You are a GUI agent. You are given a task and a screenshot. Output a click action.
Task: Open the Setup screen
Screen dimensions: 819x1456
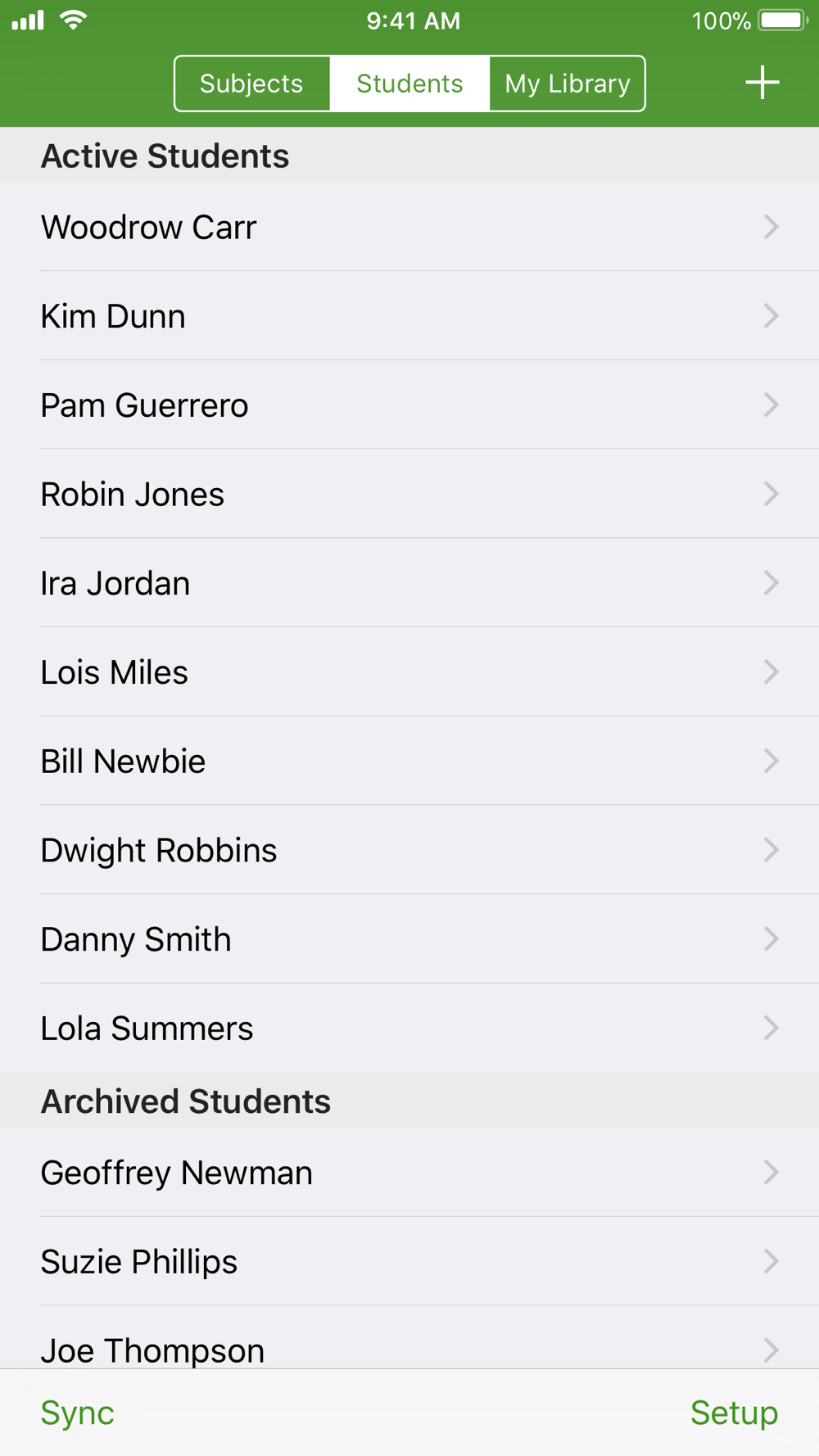pyautogui.click(x=734, y=1413)
